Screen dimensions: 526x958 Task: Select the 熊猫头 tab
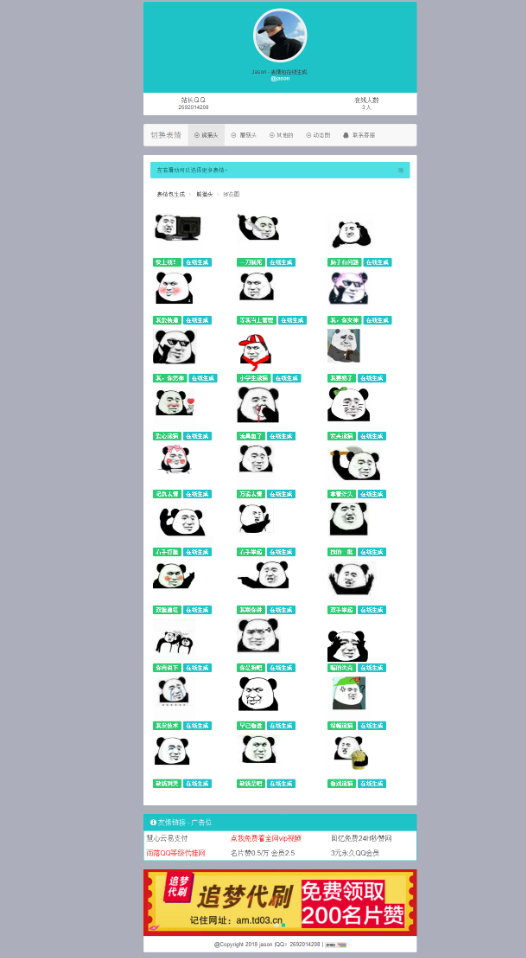pos(206,135)
